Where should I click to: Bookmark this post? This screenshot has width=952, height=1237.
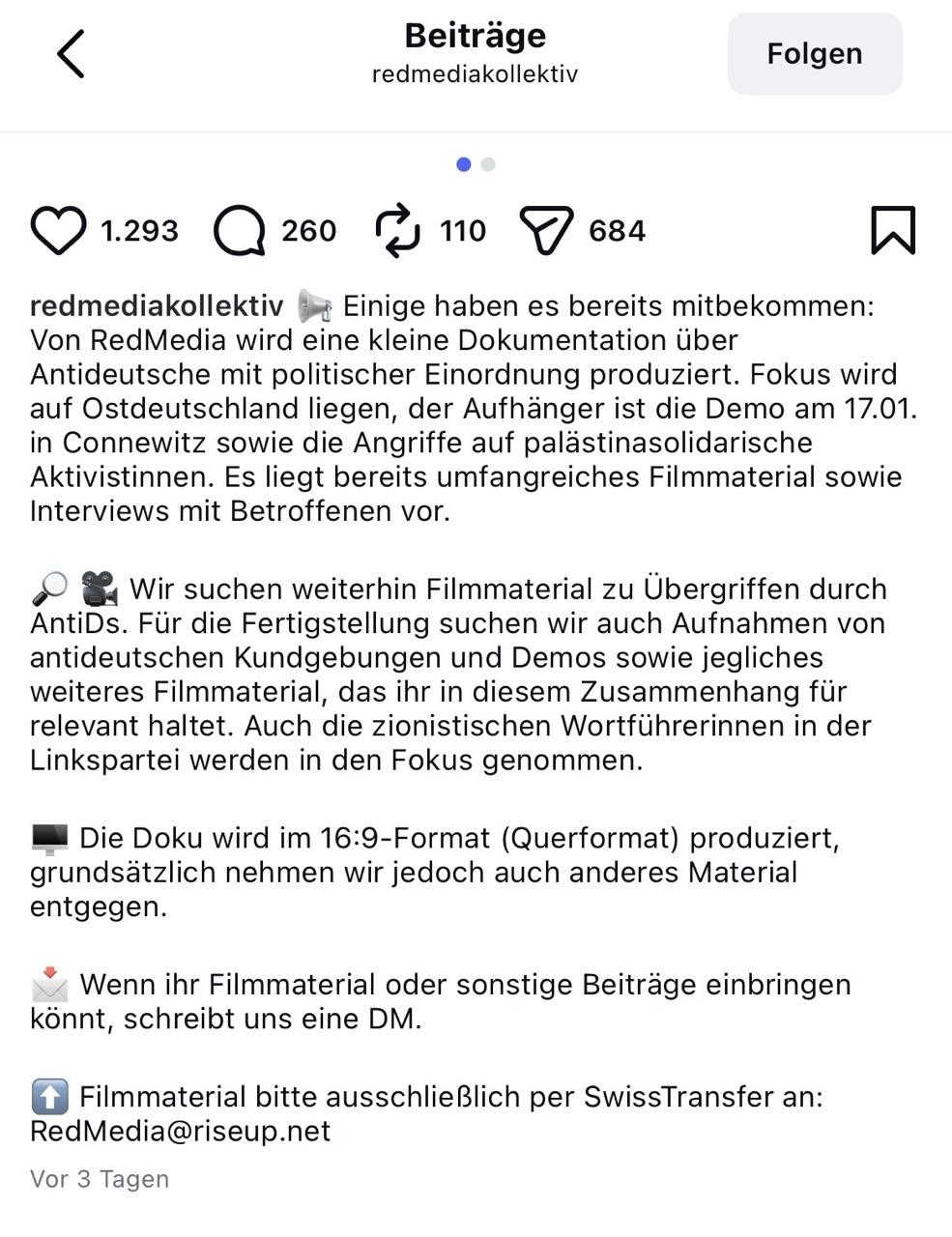click(892, 231)
